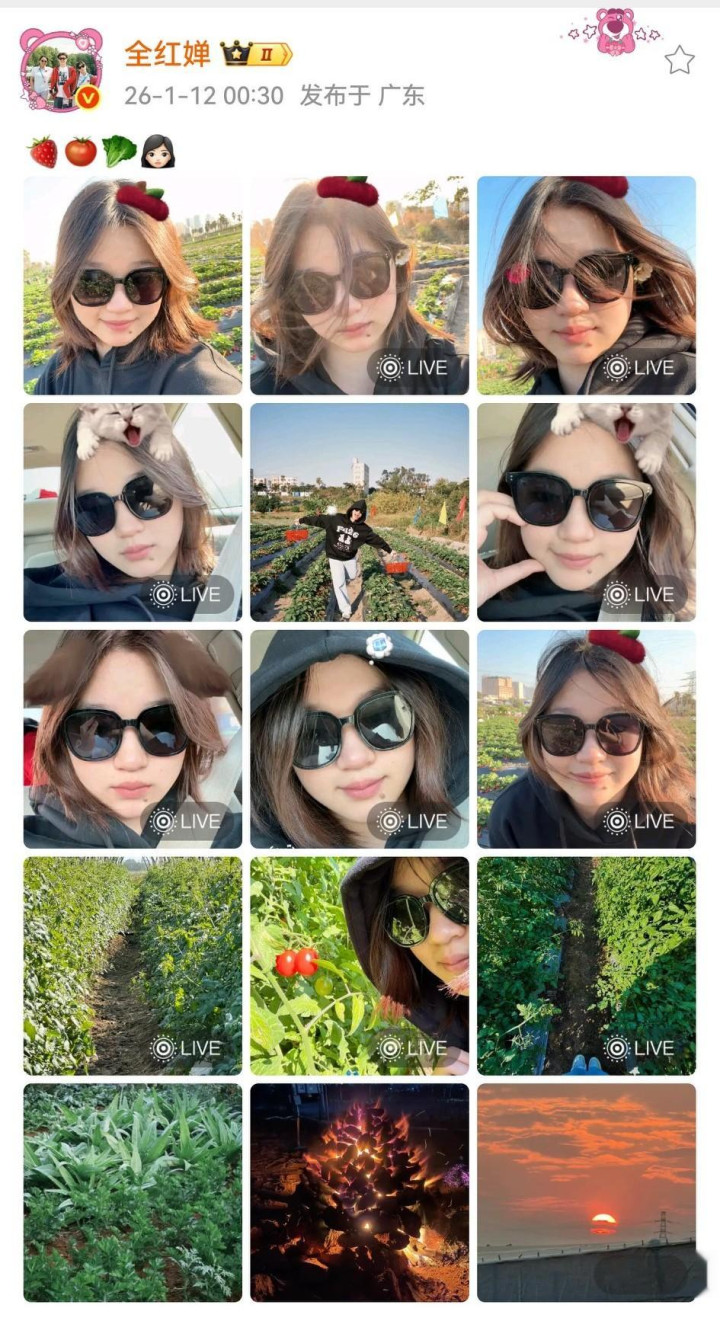View the full-body photo in the strawberry field
Image resolution: width=720 pixels, height=1324 pixels.
(x=359, y=512)
